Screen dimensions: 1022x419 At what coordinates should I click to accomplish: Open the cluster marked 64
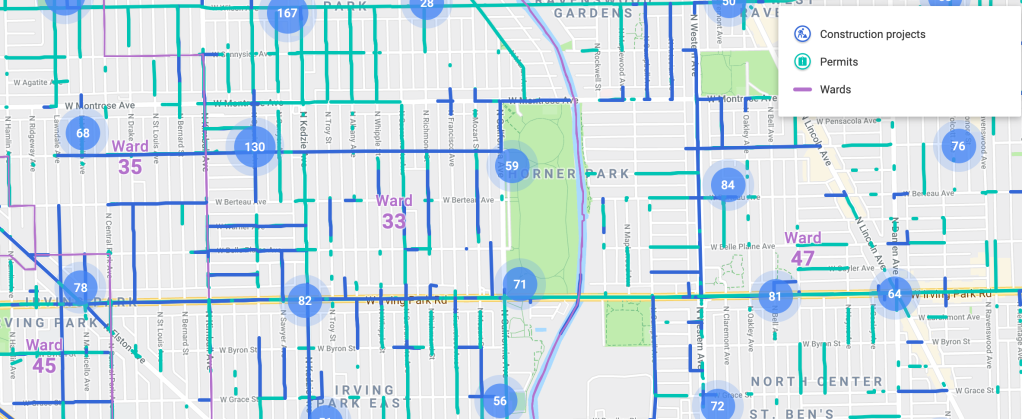tap(895, 294)
